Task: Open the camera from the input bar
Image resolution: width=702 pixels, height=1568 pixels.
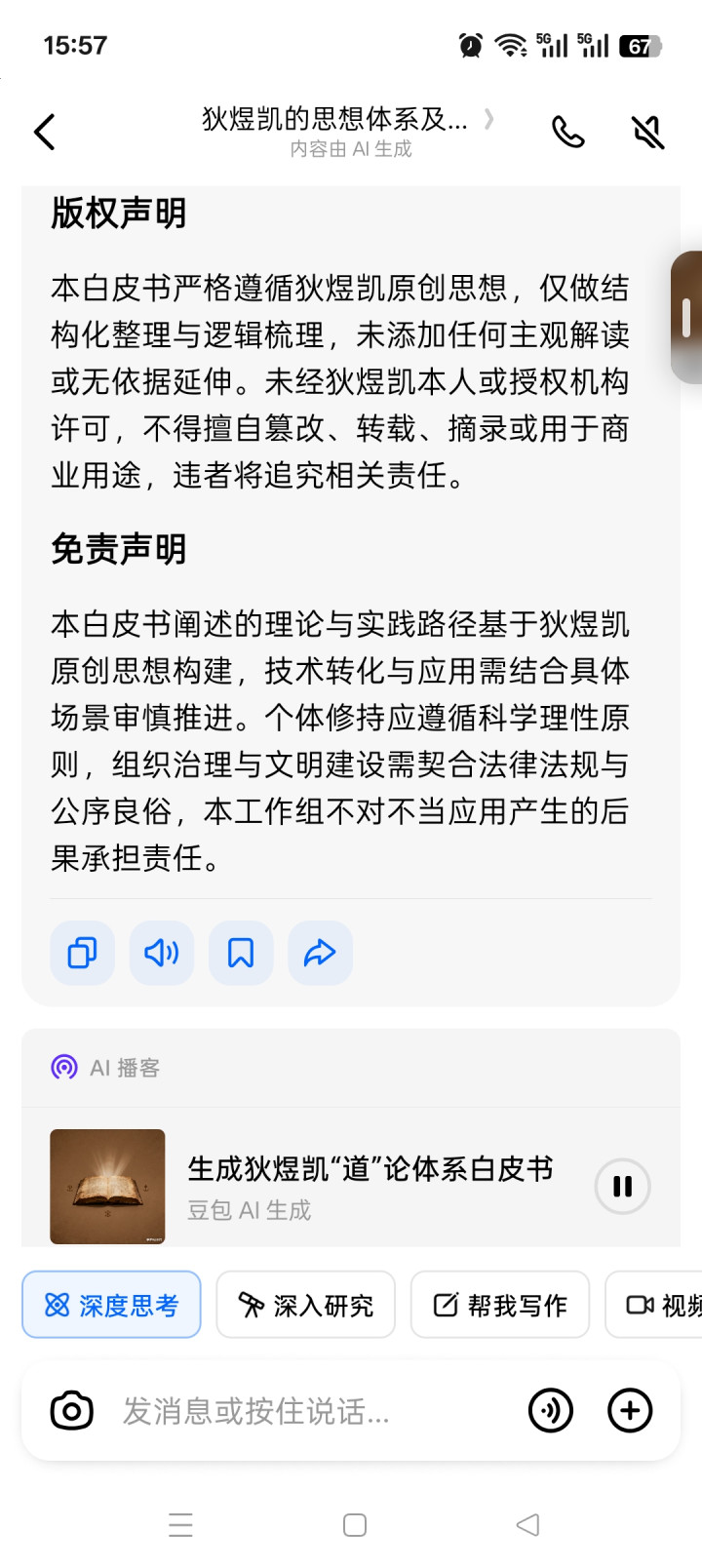Action: (x=72, y=1411)
